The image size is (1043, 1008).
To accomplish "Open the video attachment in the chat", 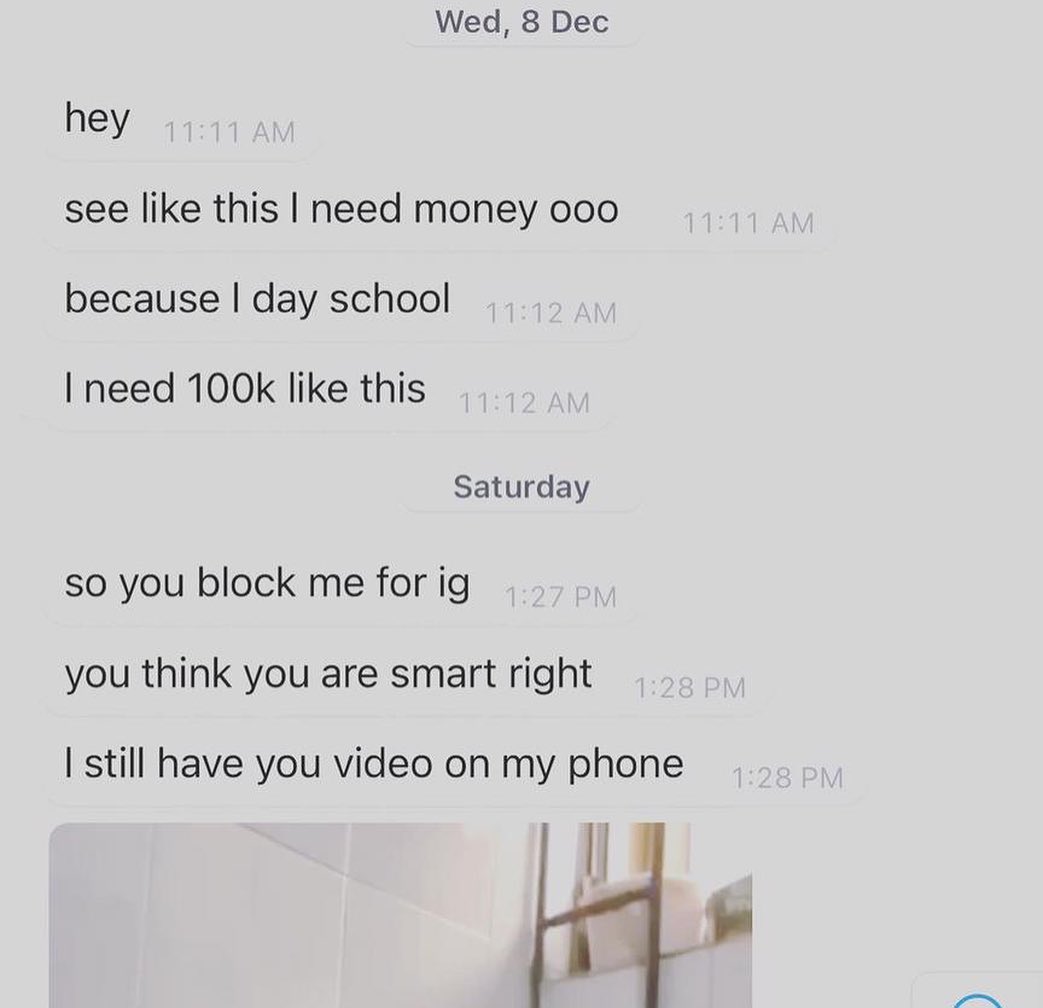I will click(400, 915).
